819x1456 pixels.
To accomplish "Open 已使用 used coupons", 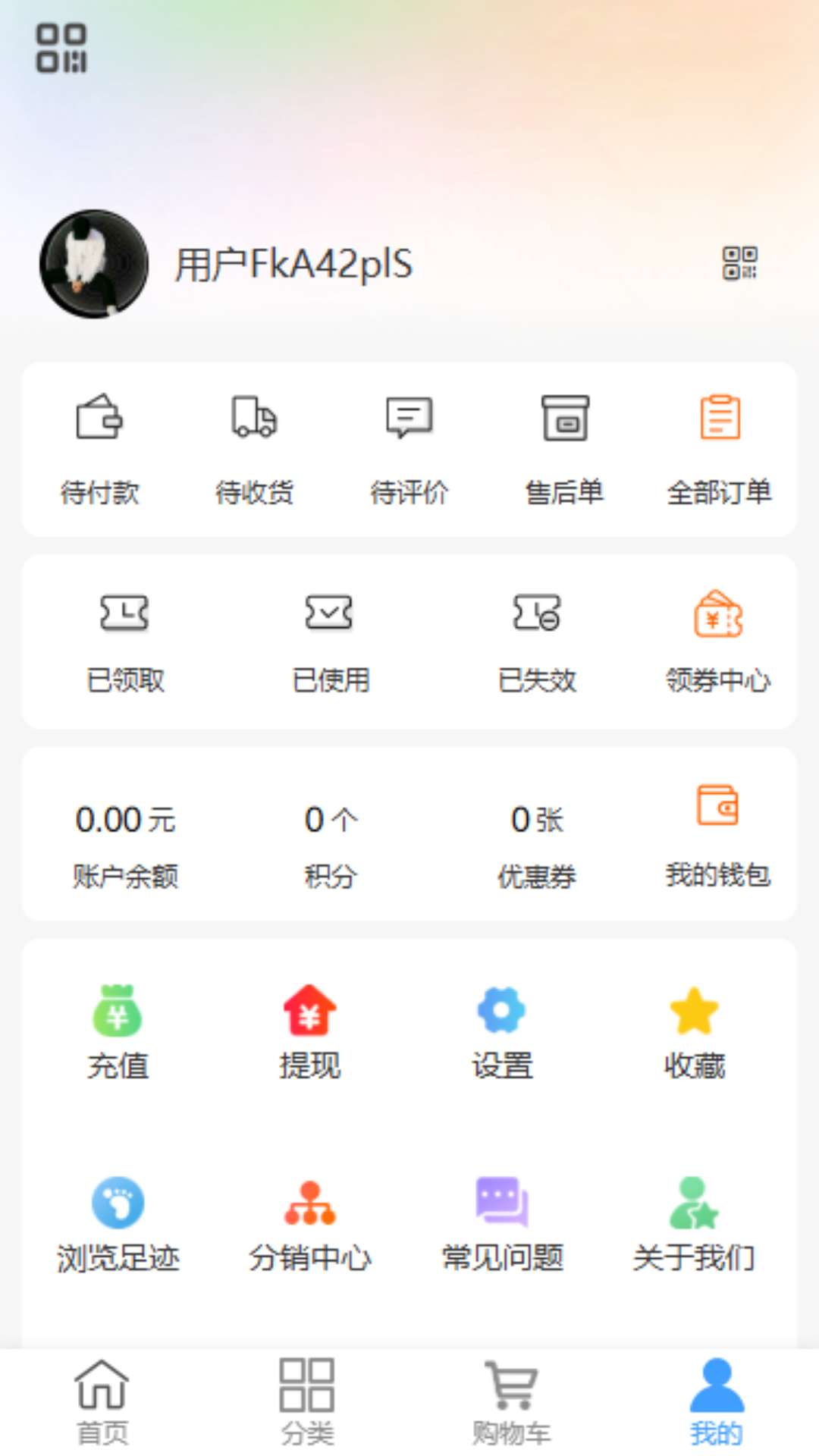I will pyautogui.click(x=331, y=641).
